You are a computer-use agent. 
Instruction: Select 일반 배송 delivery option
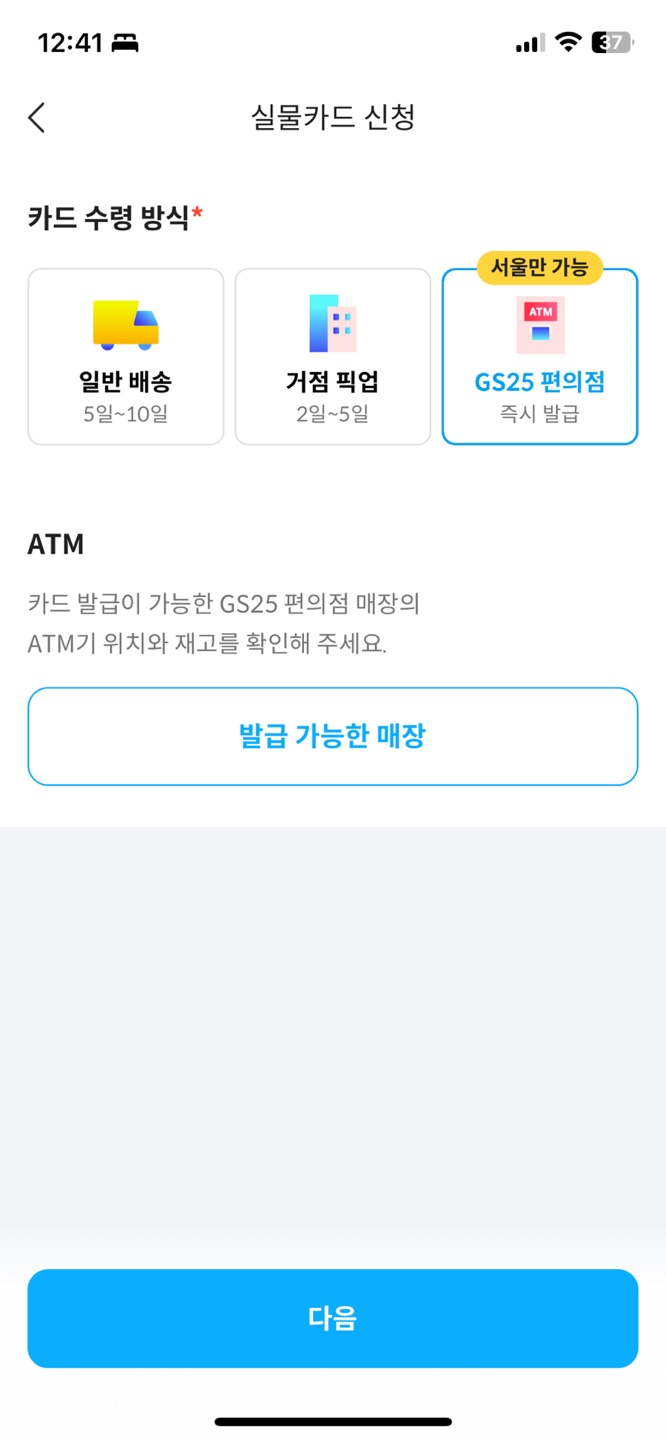pyautogui.click(x=126, y=356)
